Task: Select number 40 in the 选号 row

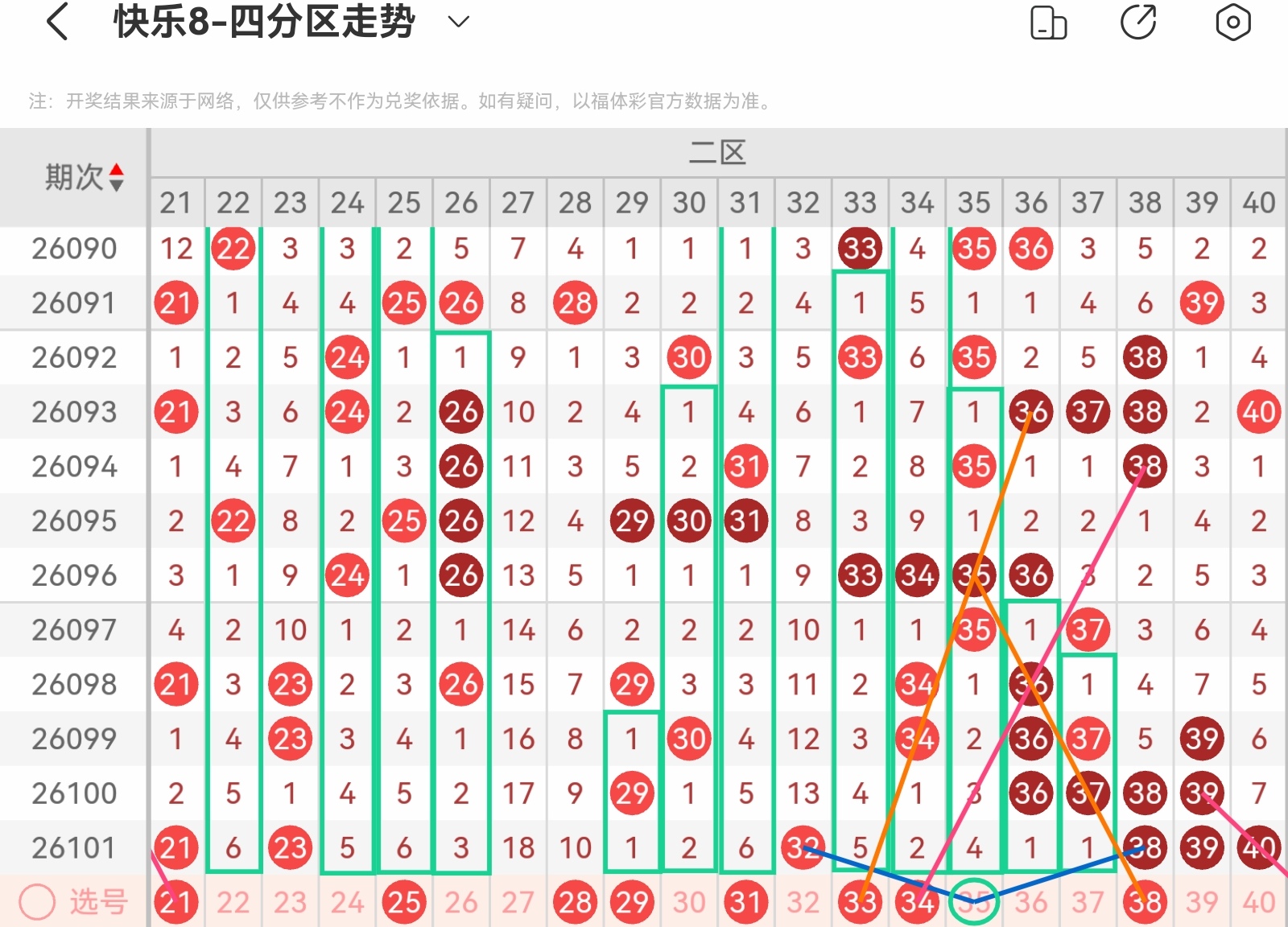Action: click(1259, 902)
